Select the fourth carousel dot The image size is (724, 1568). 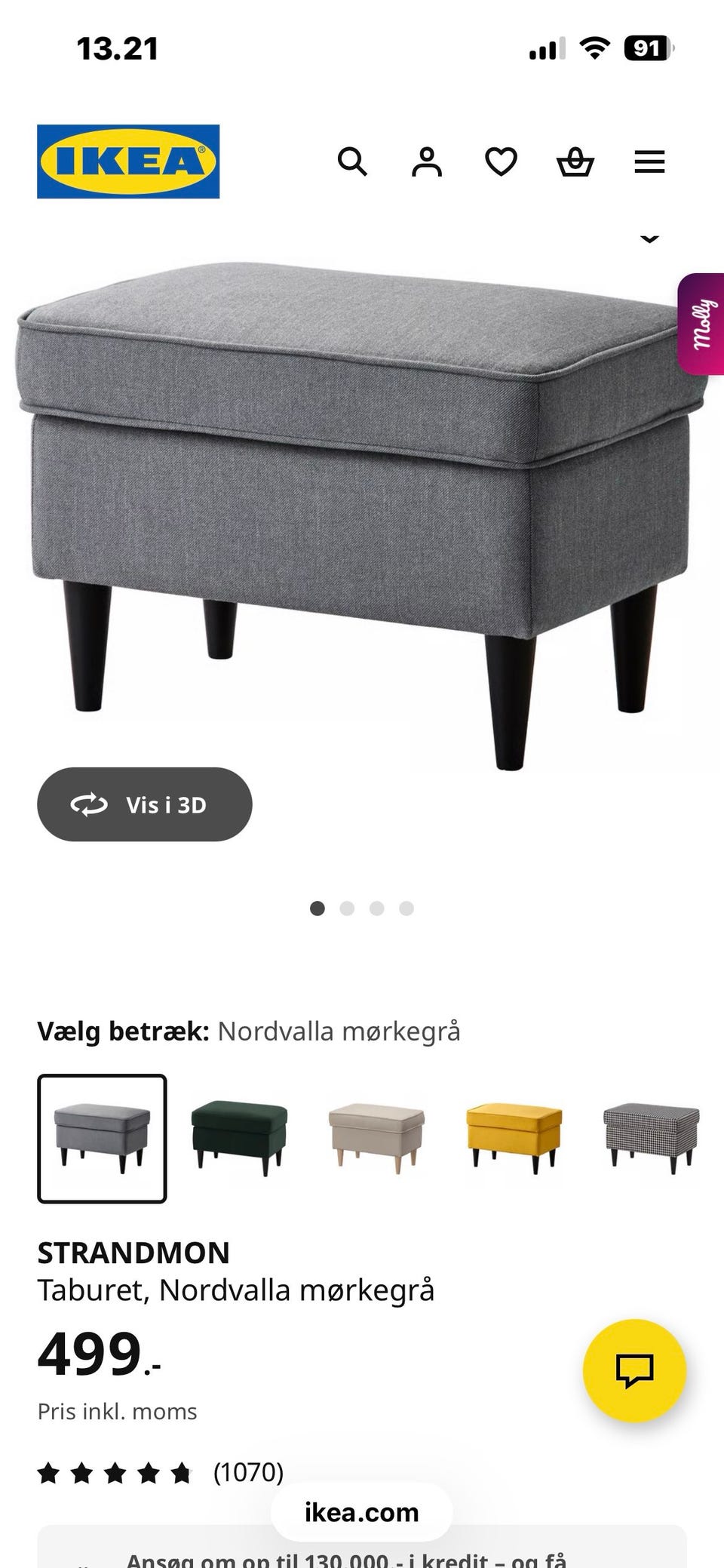(406, 909)
